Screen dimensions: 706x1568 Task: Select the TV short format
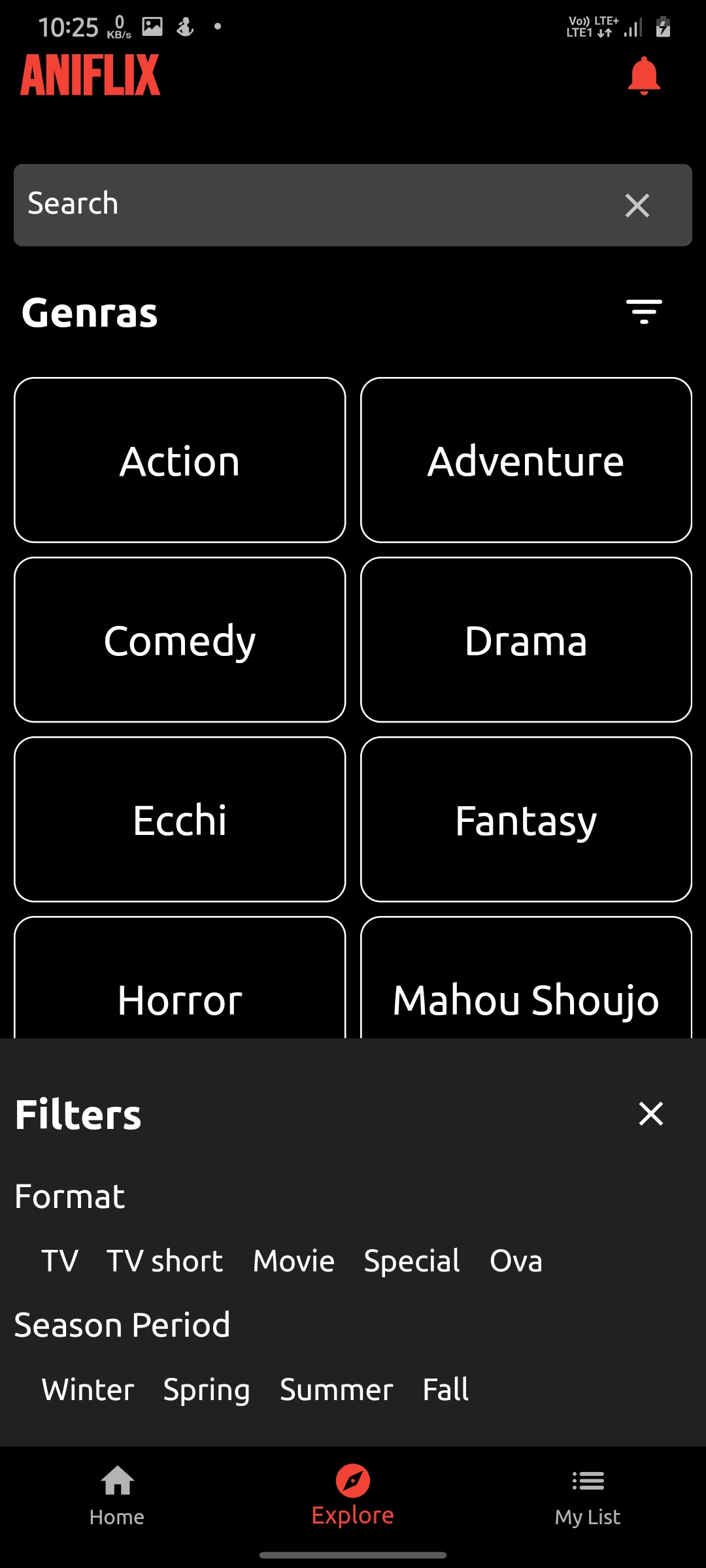click(165, 1261)
